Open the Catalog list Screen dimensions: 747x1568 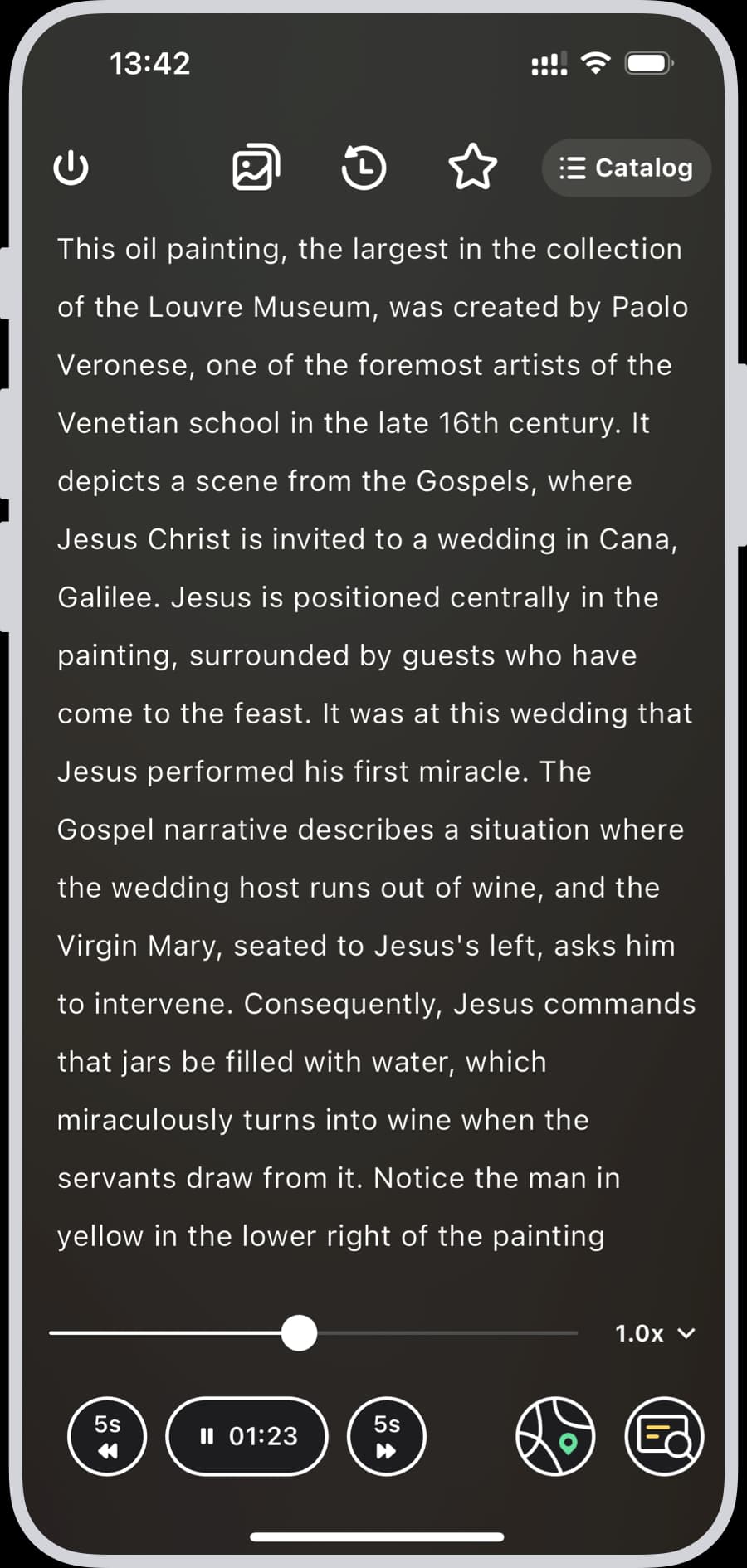click(627, 168)
